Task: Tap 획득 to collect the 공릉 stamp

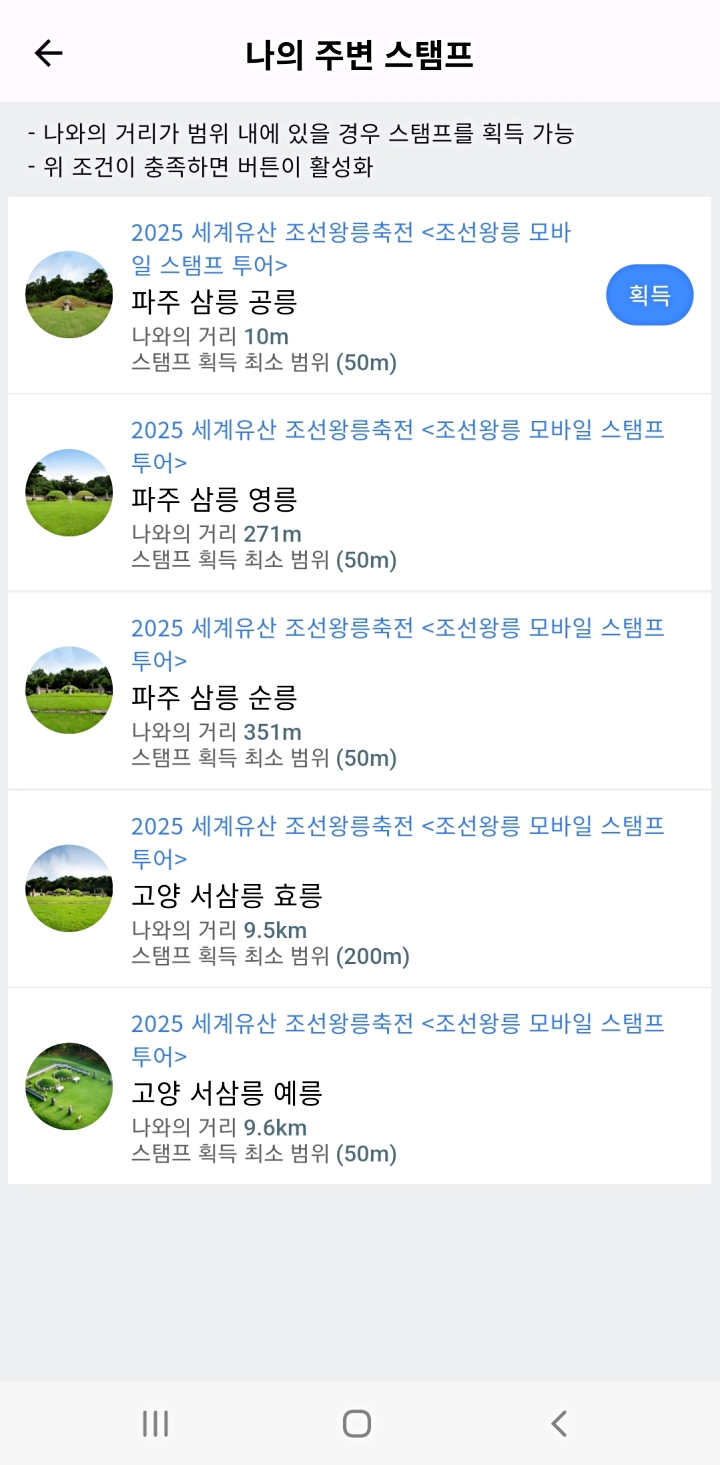Action: pyautogui.click(x=649, y=295)
